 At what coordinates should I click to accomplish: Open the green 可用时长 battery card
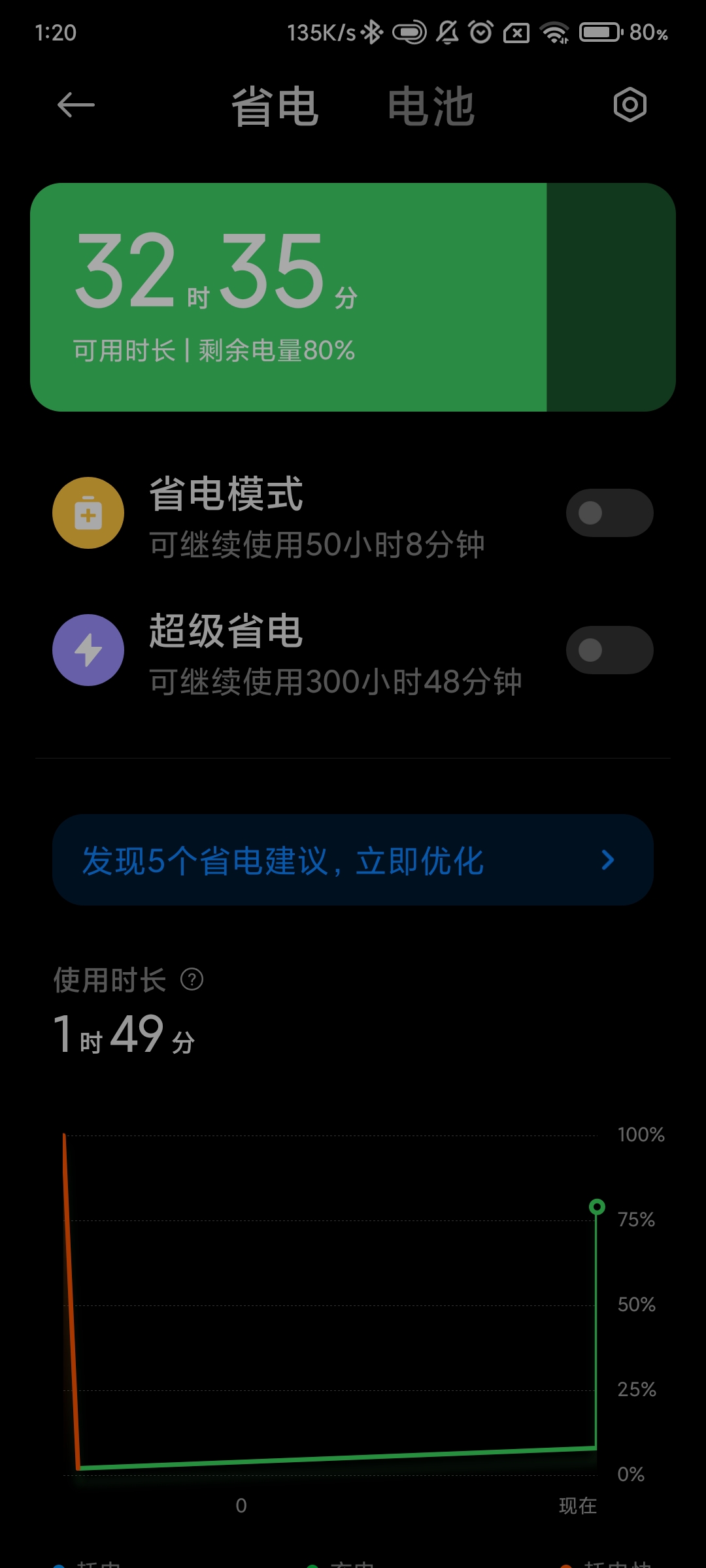click(353, 297)
